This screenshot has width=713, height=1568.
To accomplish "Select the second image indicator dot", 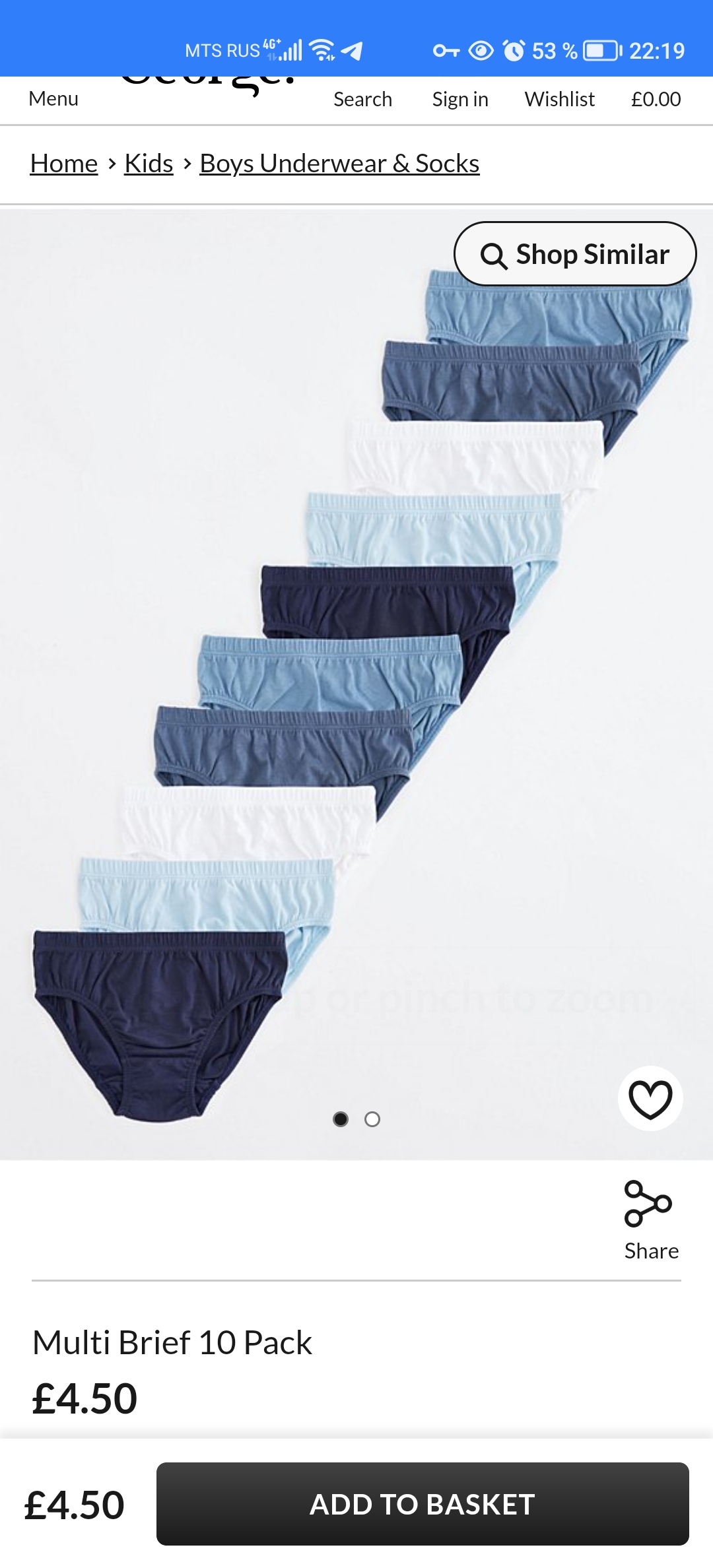I will (x=372, y=1119).
